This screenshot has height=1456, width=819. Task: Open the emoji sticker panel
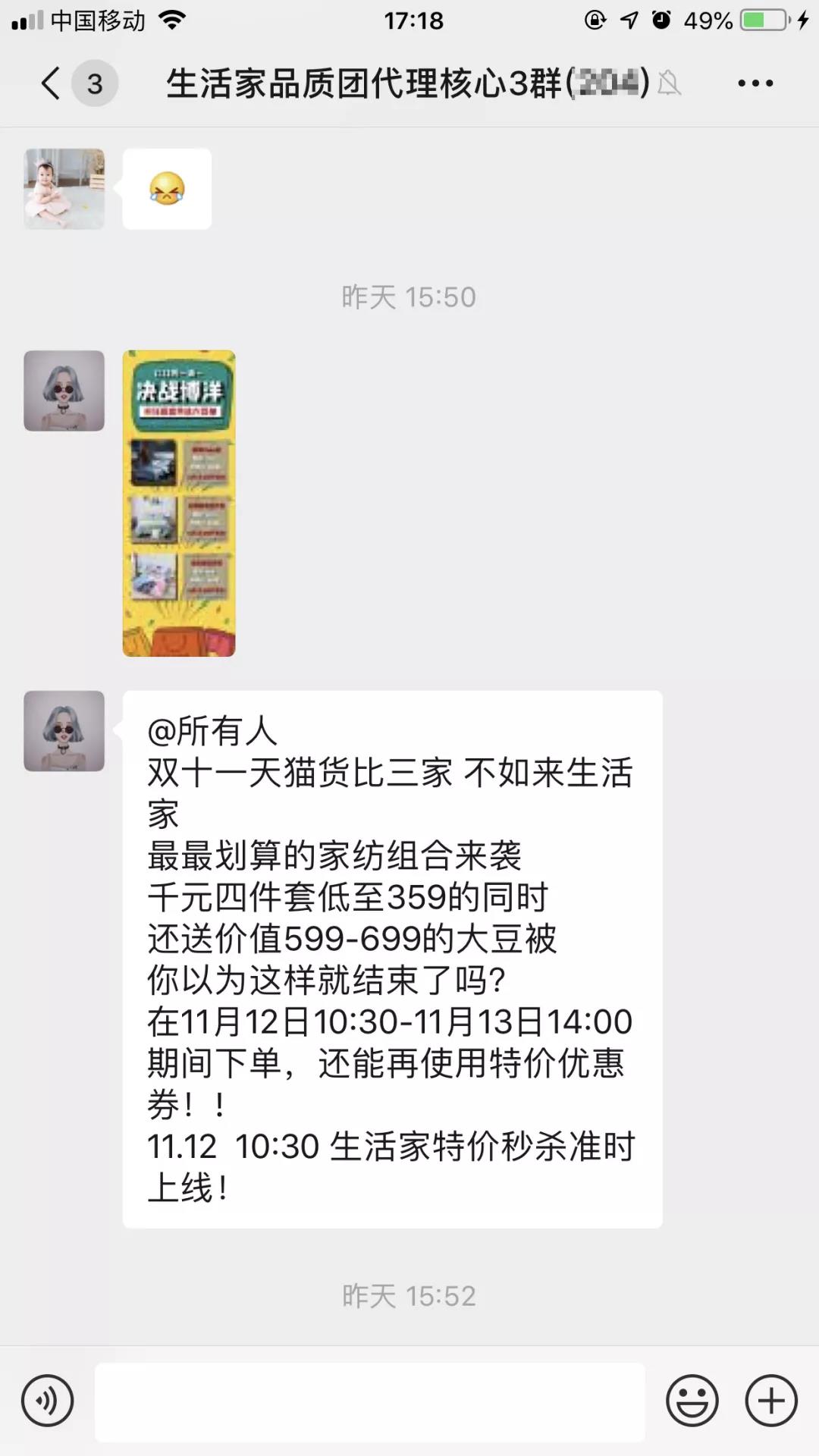pos(692,1401)
